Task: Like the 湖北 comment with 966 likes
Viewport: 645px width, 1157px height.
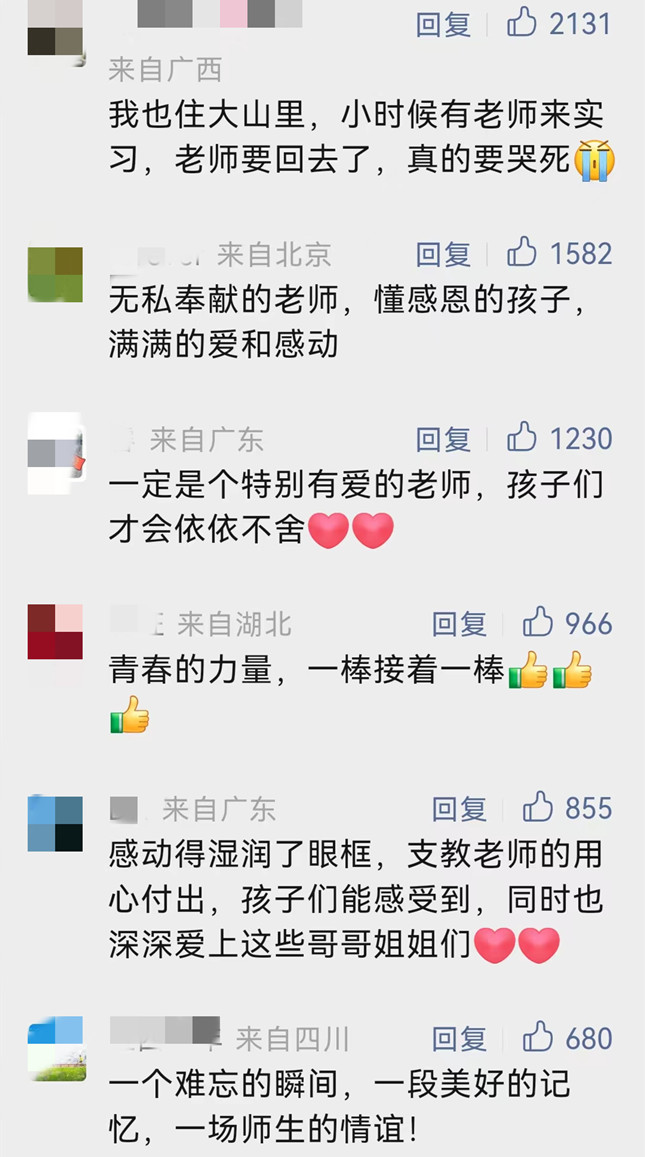Action: (x=538, y=622)
